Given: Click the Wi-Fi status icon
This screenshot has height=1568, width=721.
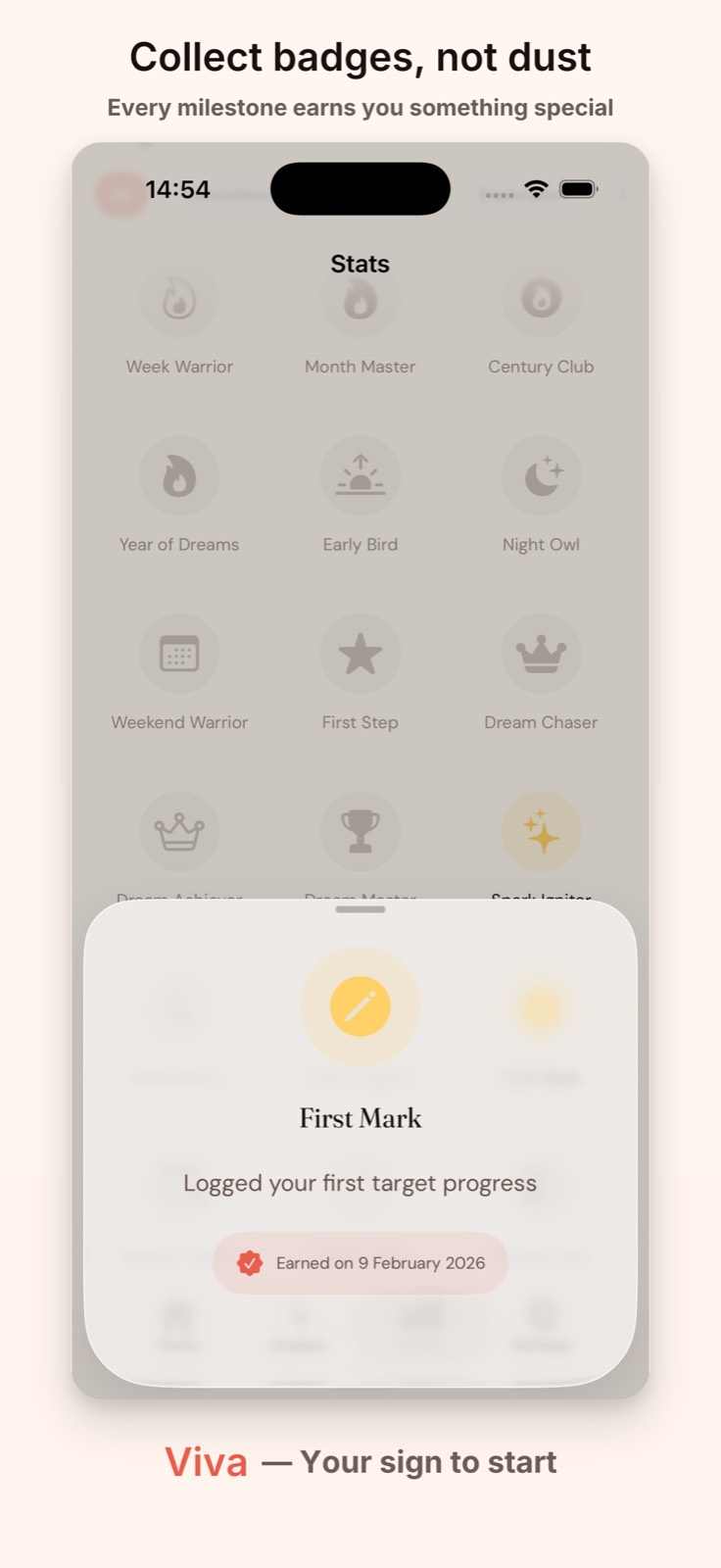Looking at the screenshot, I should click(535, 188).
